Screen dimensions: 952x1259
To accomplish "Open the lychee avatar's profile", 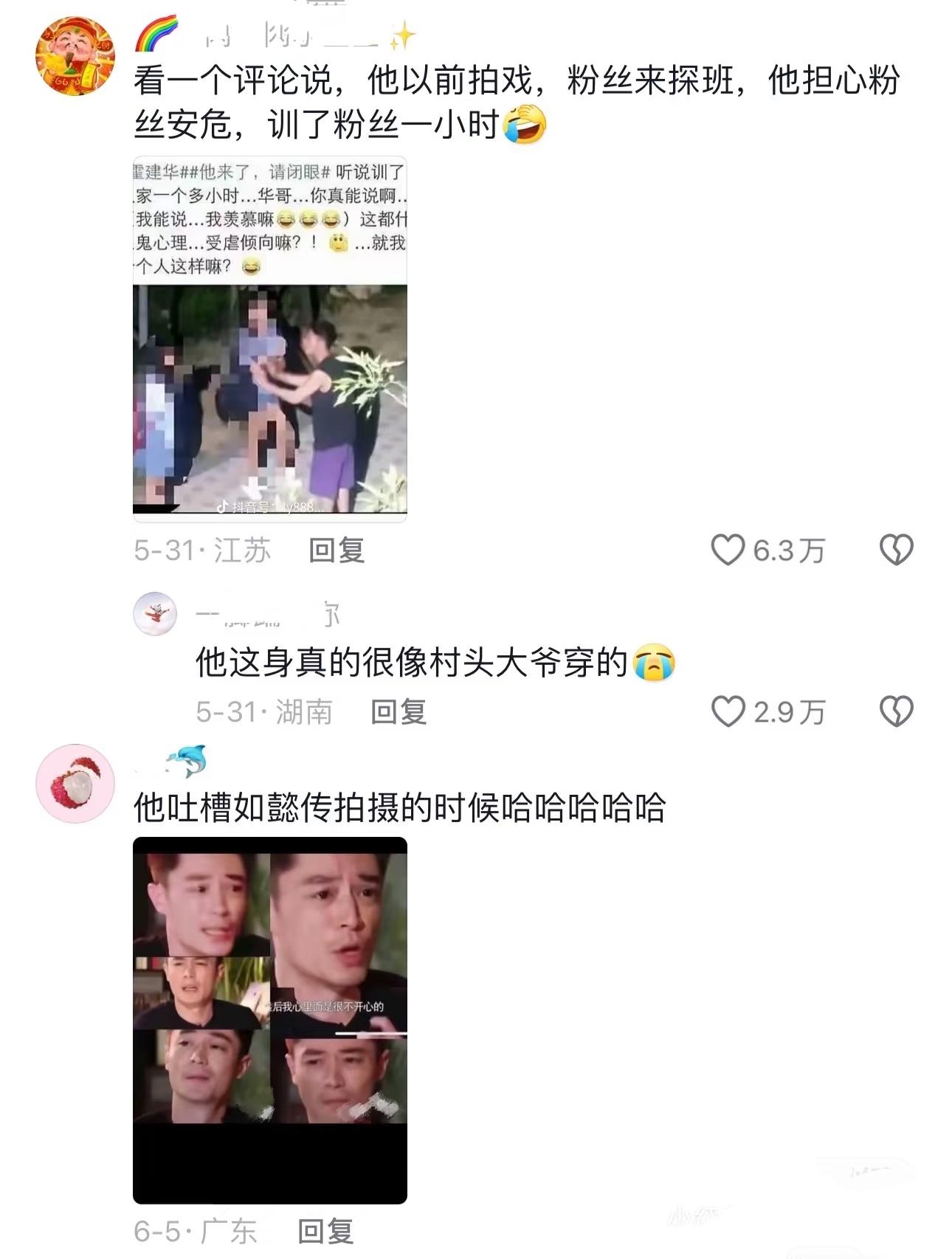I will (x=75, y=783).
